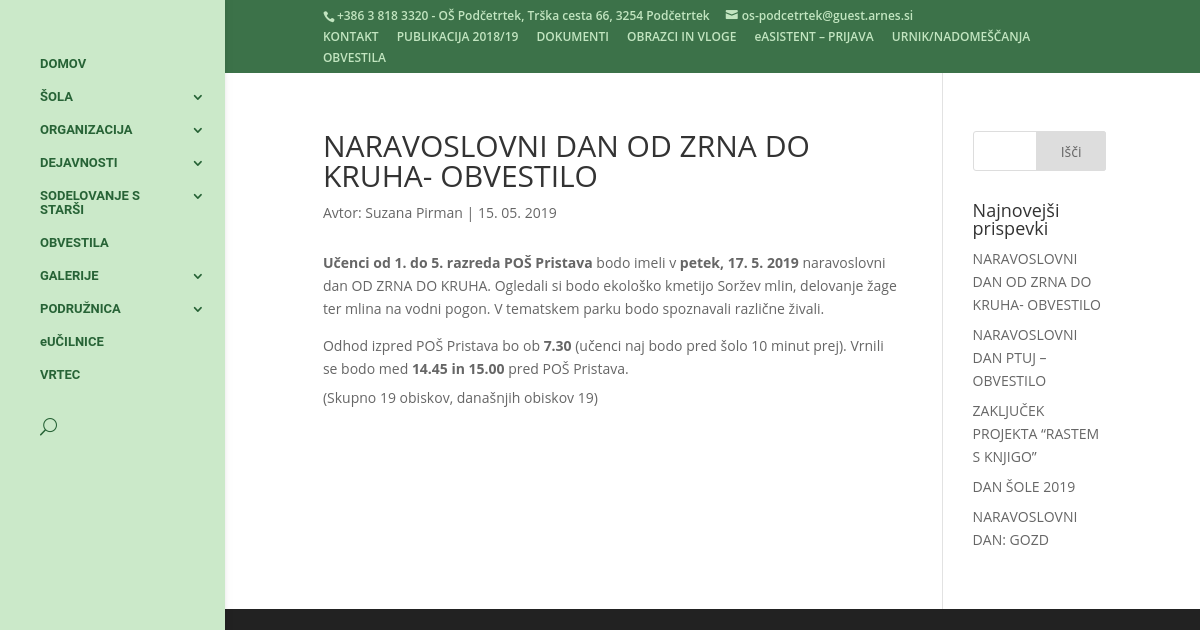The image size is (1200, 630).
Task: Open recent post NARAVOSLOVNI DAN: GOZD
Action: (x=1024, y=528)
